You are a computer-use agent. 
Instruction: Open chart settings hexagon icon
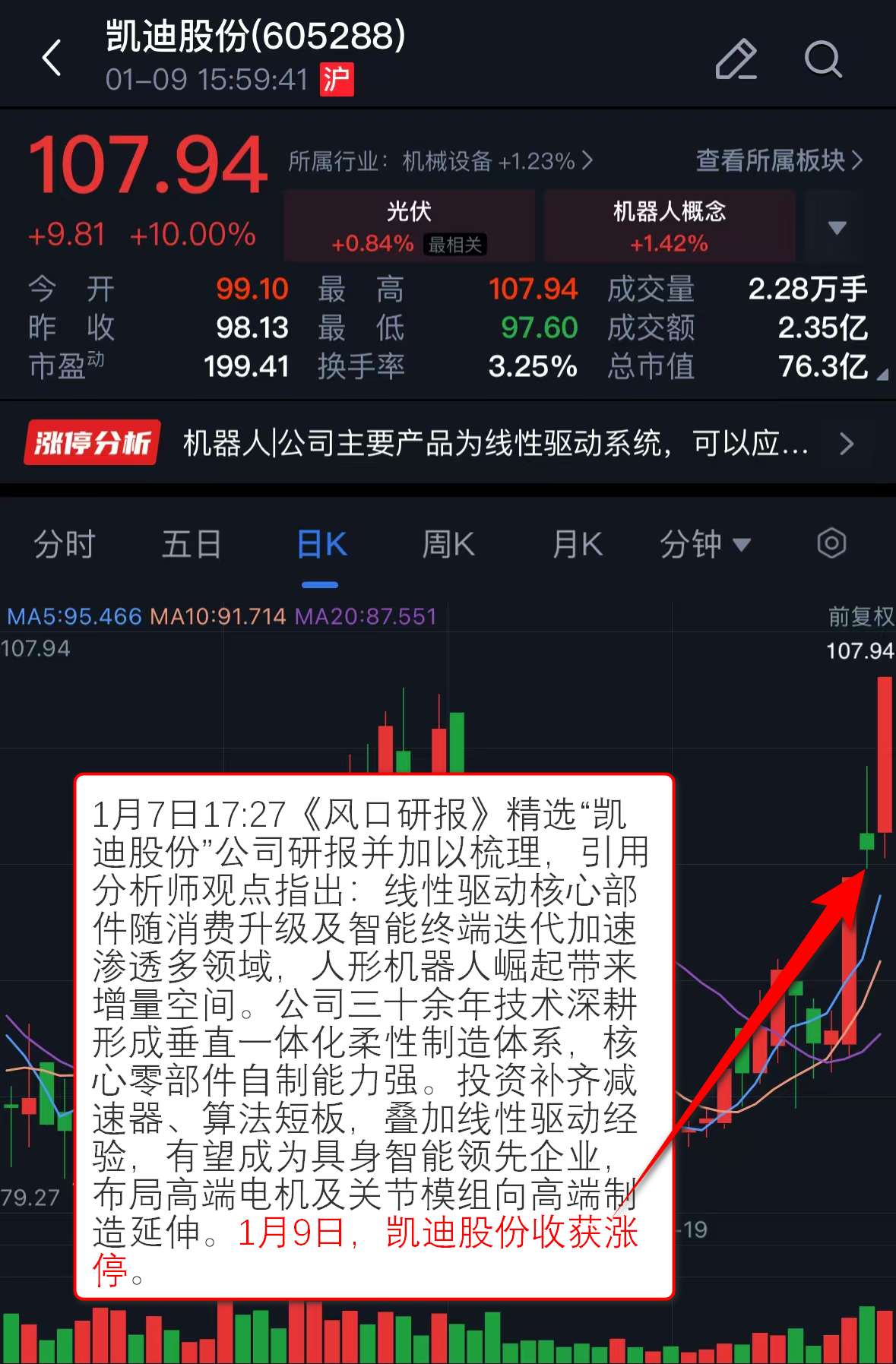[x=831, y=543]
